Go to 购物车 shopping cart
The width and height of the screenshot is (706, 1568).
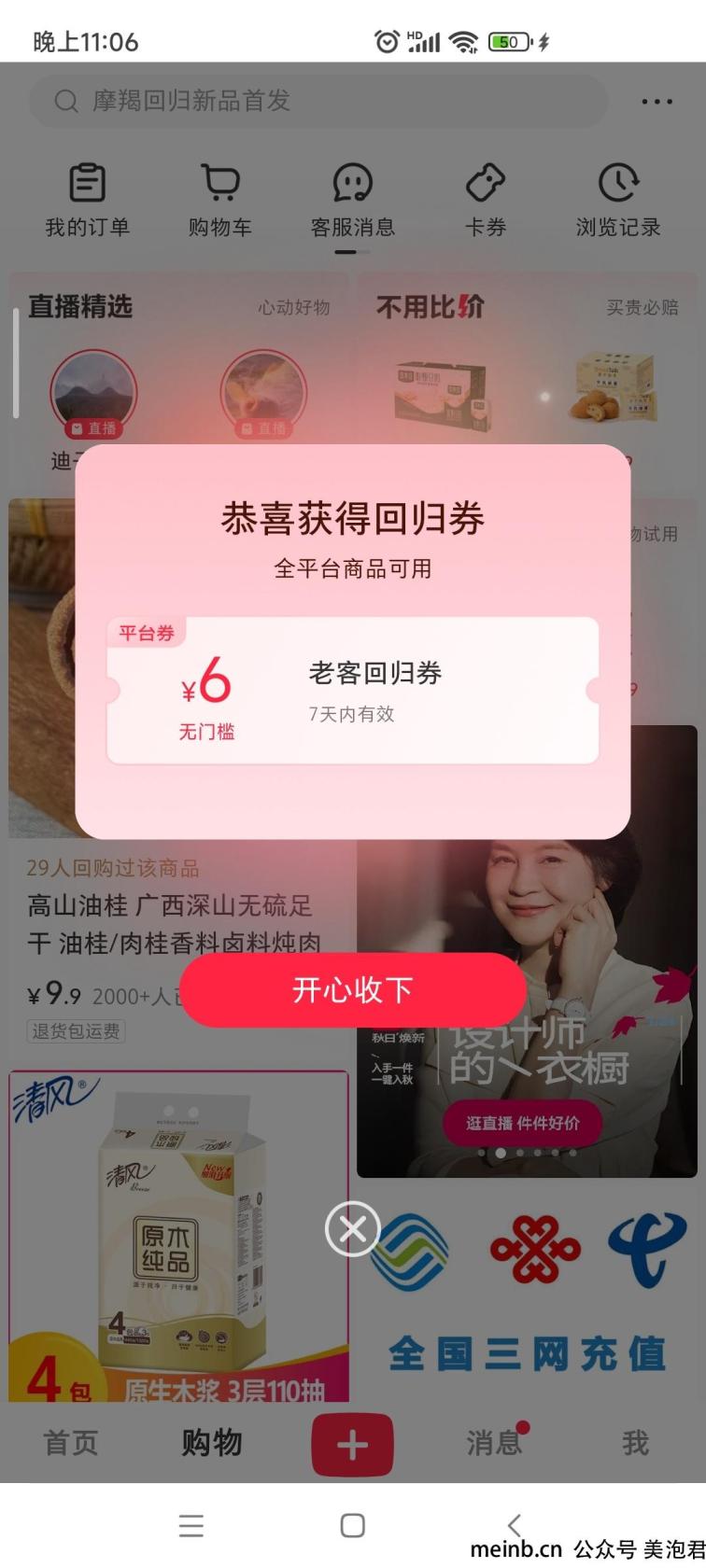coord(220,201)
